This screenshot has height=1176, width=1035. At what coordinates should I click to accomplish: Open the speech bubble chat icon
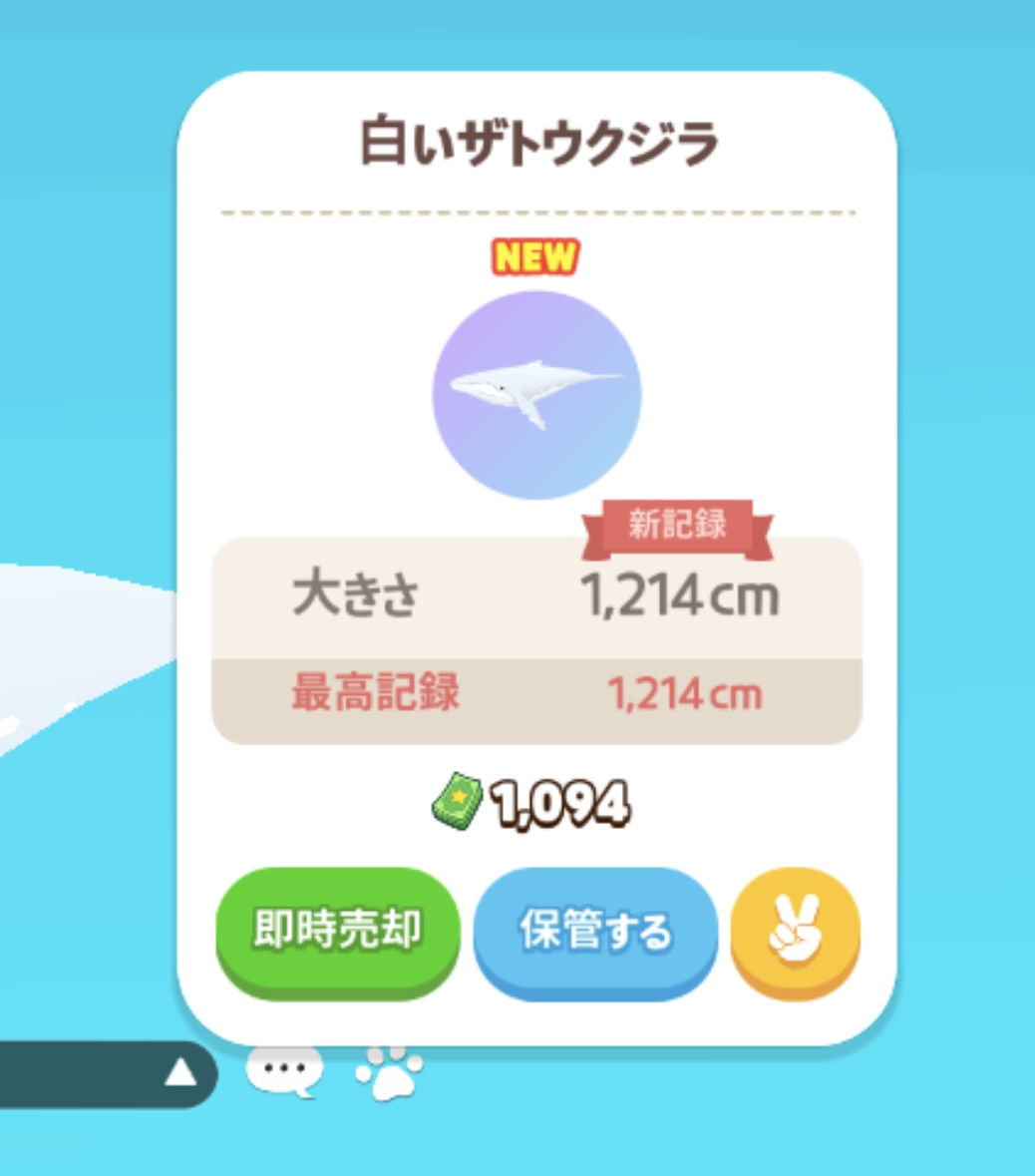point(285,1070)
